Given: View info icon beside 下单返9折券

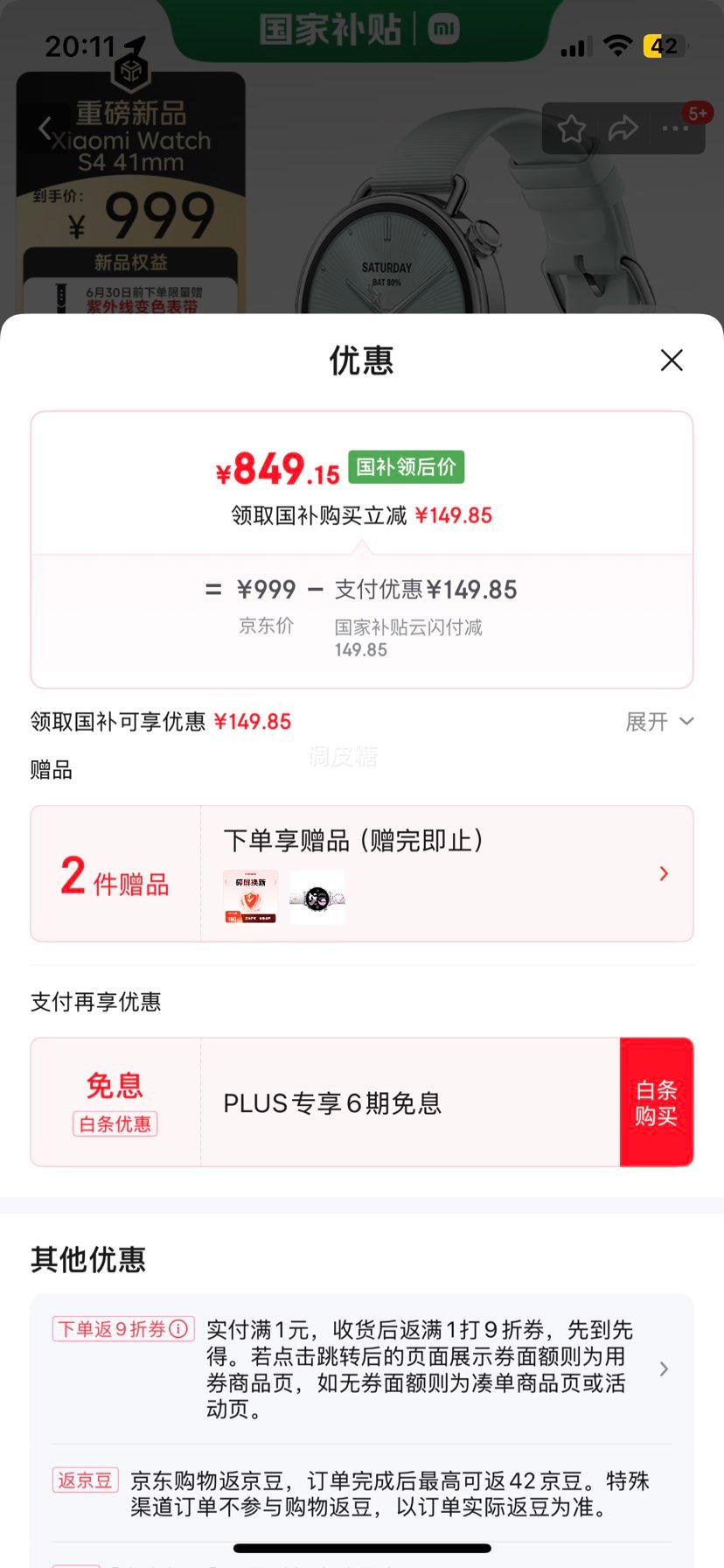Looking at the screenshot, I should tap(178, 1329).
